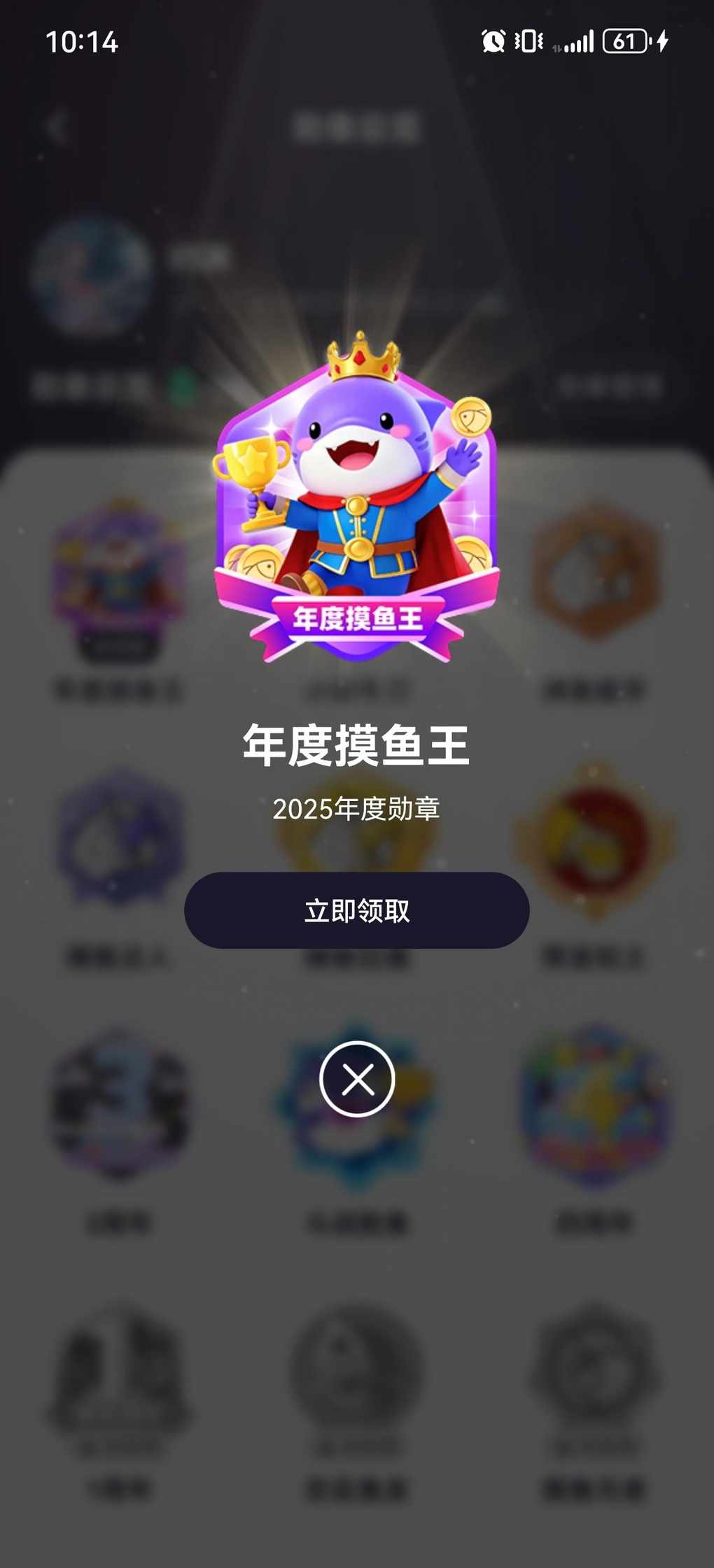Dismiss the 年度摸鱼王 medal popup

(x=357, y=1079)
